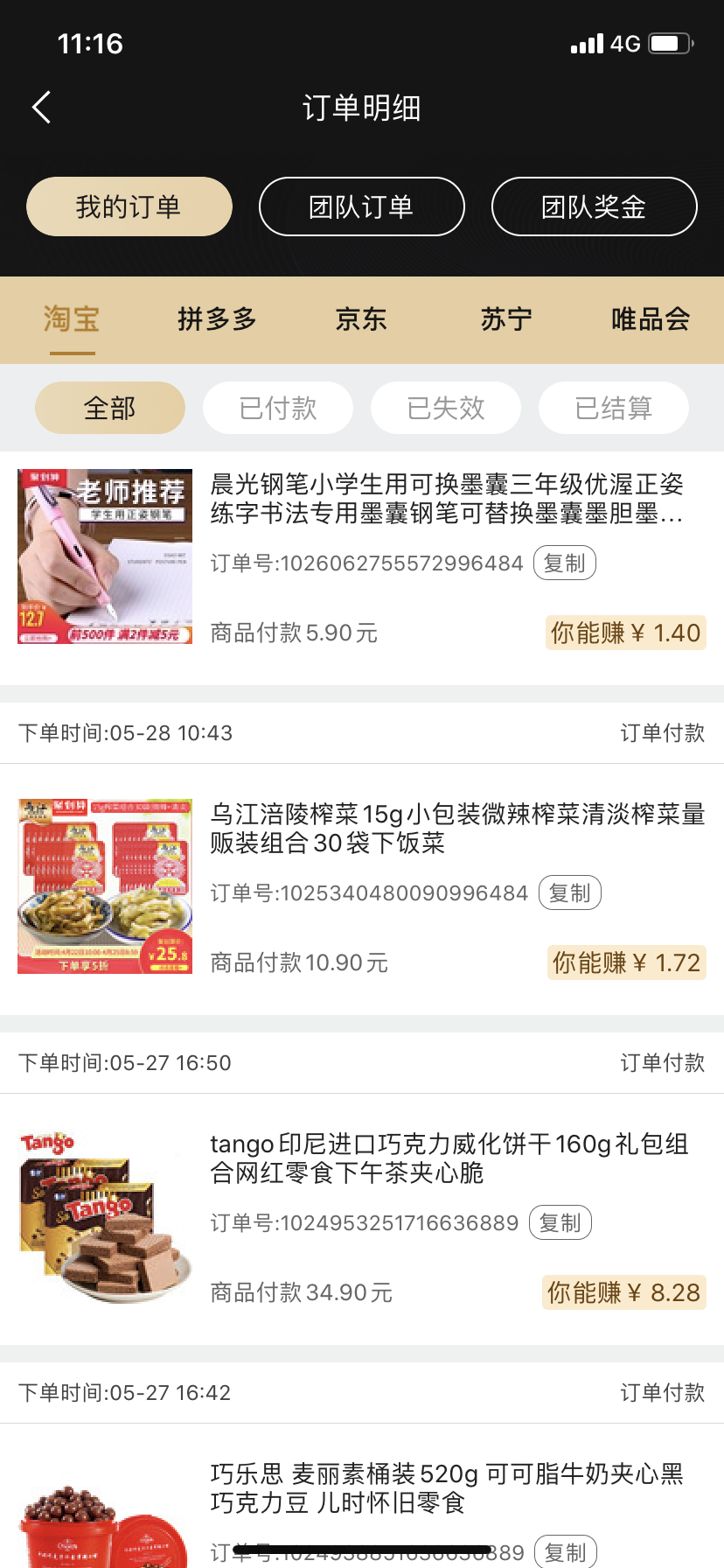Open the 团队奖金 tab
This screenshot has width=724, height=1568.
click(594, 206)
